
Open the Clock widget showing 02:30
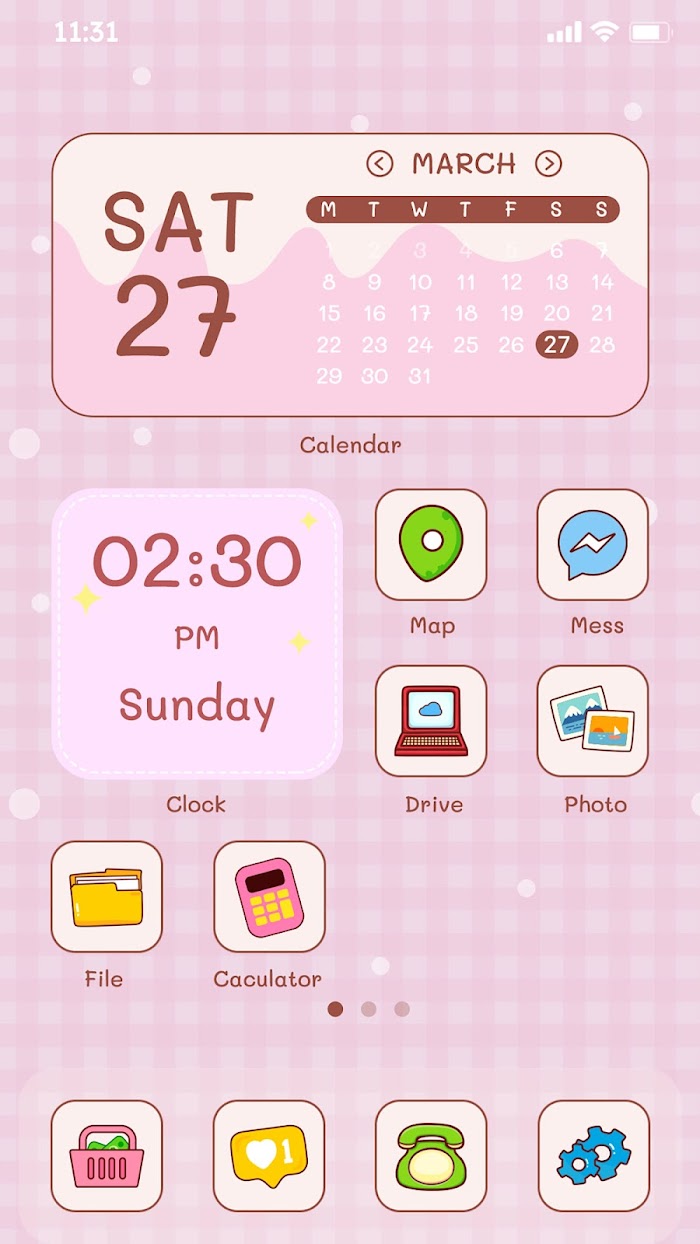click(197, 633)
